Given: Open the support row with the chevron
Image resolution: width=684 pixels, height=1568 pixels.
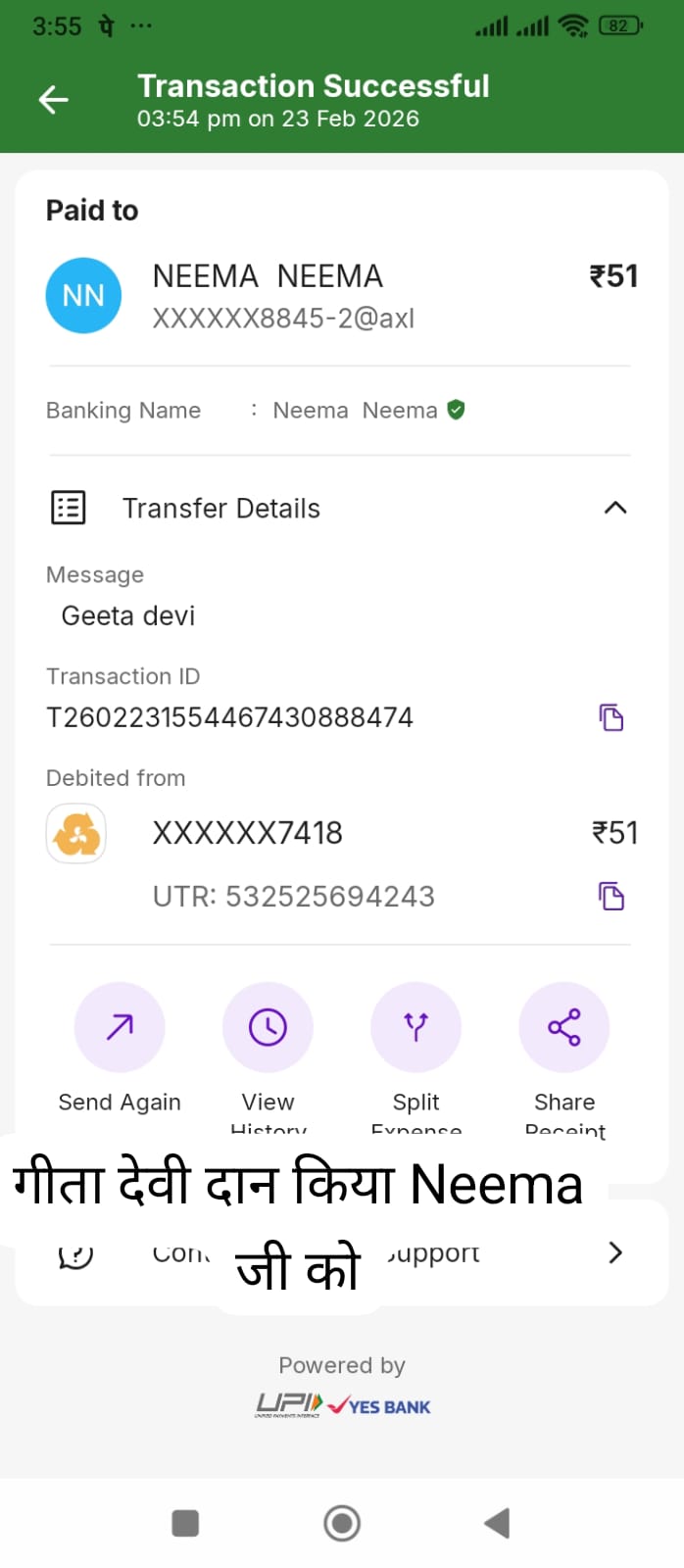Looking at the screenshot, I should (x=614, y=1252).
